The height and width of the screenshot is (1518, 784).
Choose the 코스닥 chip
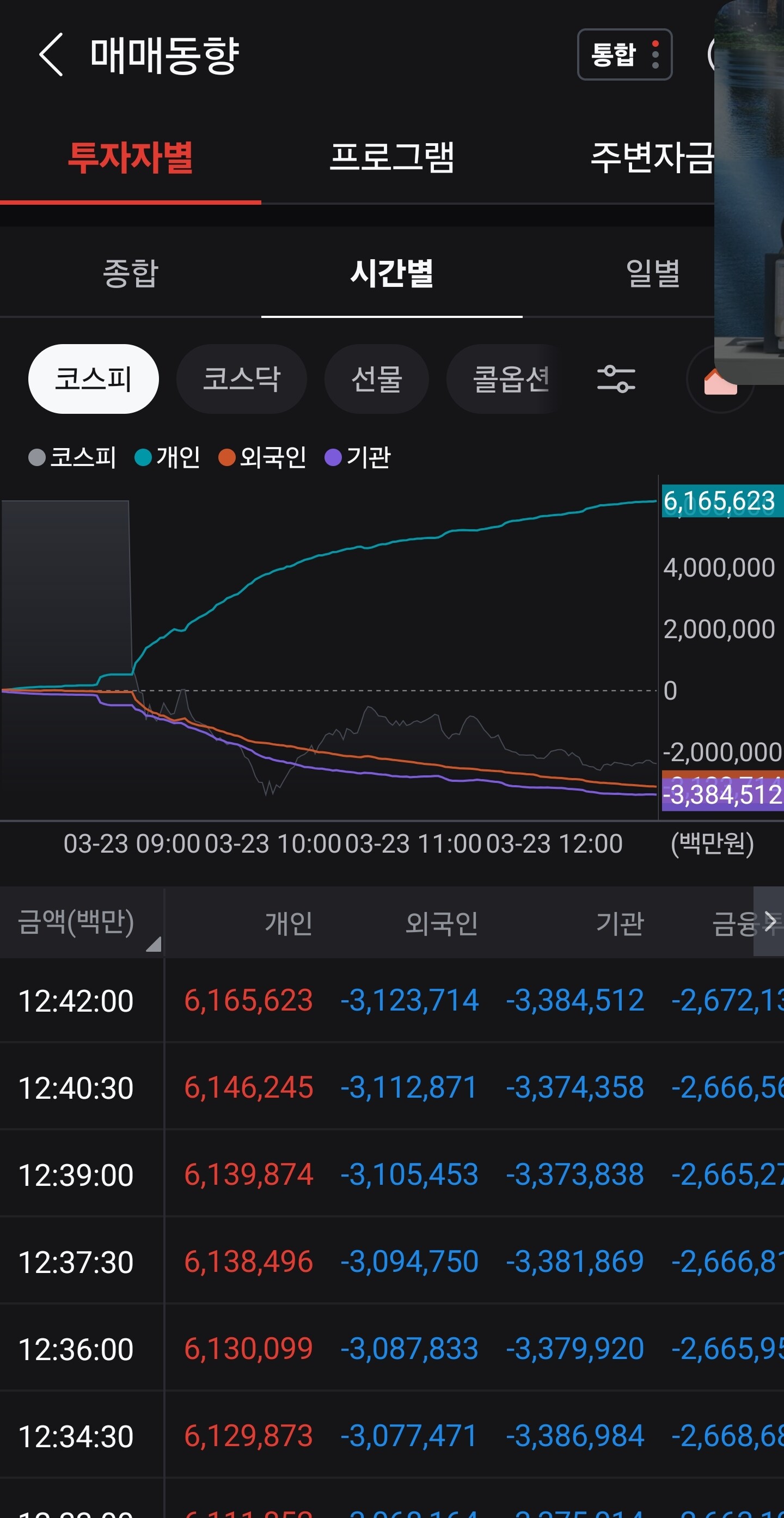(x=242, y=378)
